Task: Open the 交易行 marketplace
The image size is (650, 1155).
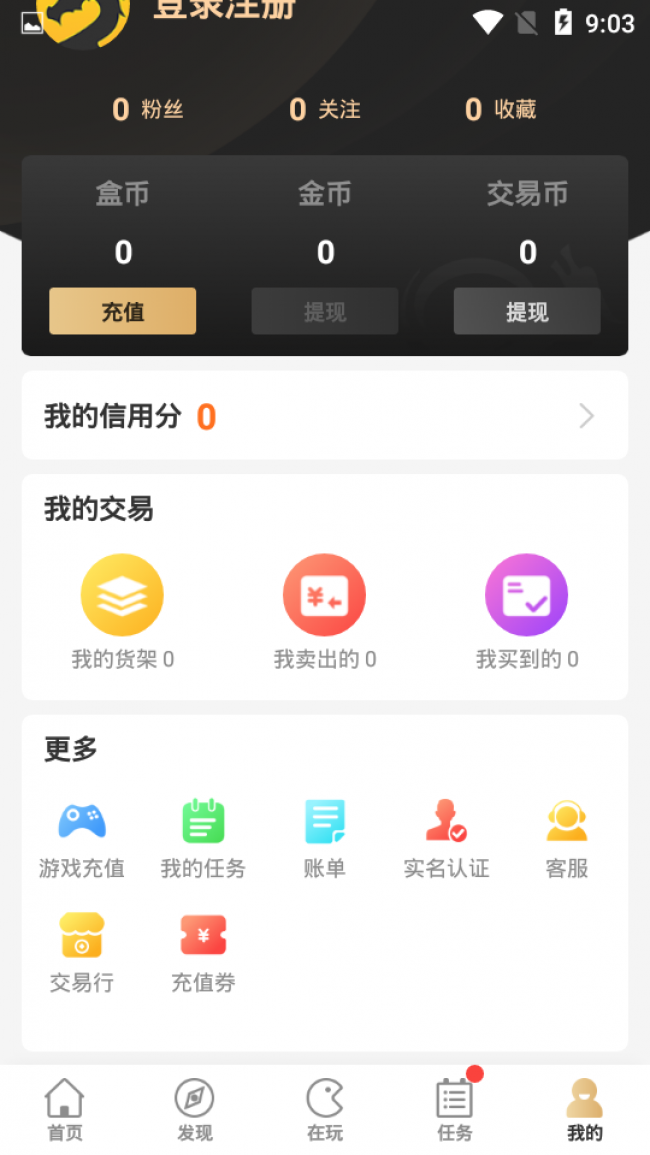Action: click(x=82, y=953)
